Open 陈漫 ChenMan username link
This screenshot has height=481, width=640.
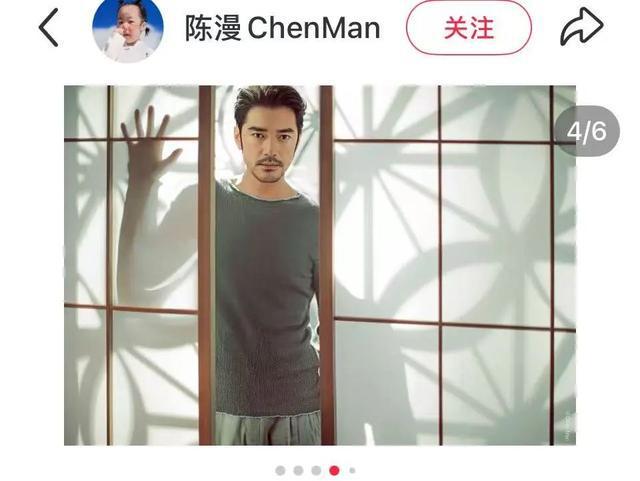click(282, 29)
